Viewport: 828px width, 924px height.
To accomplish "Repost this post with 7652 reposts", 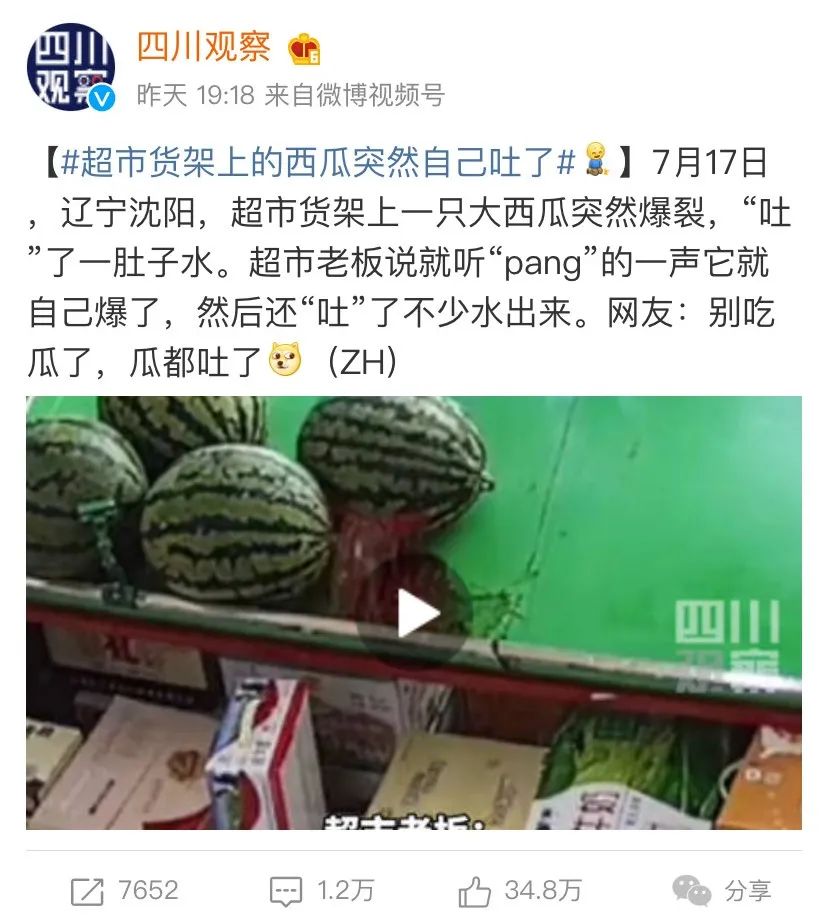I will tap(125, 890).
